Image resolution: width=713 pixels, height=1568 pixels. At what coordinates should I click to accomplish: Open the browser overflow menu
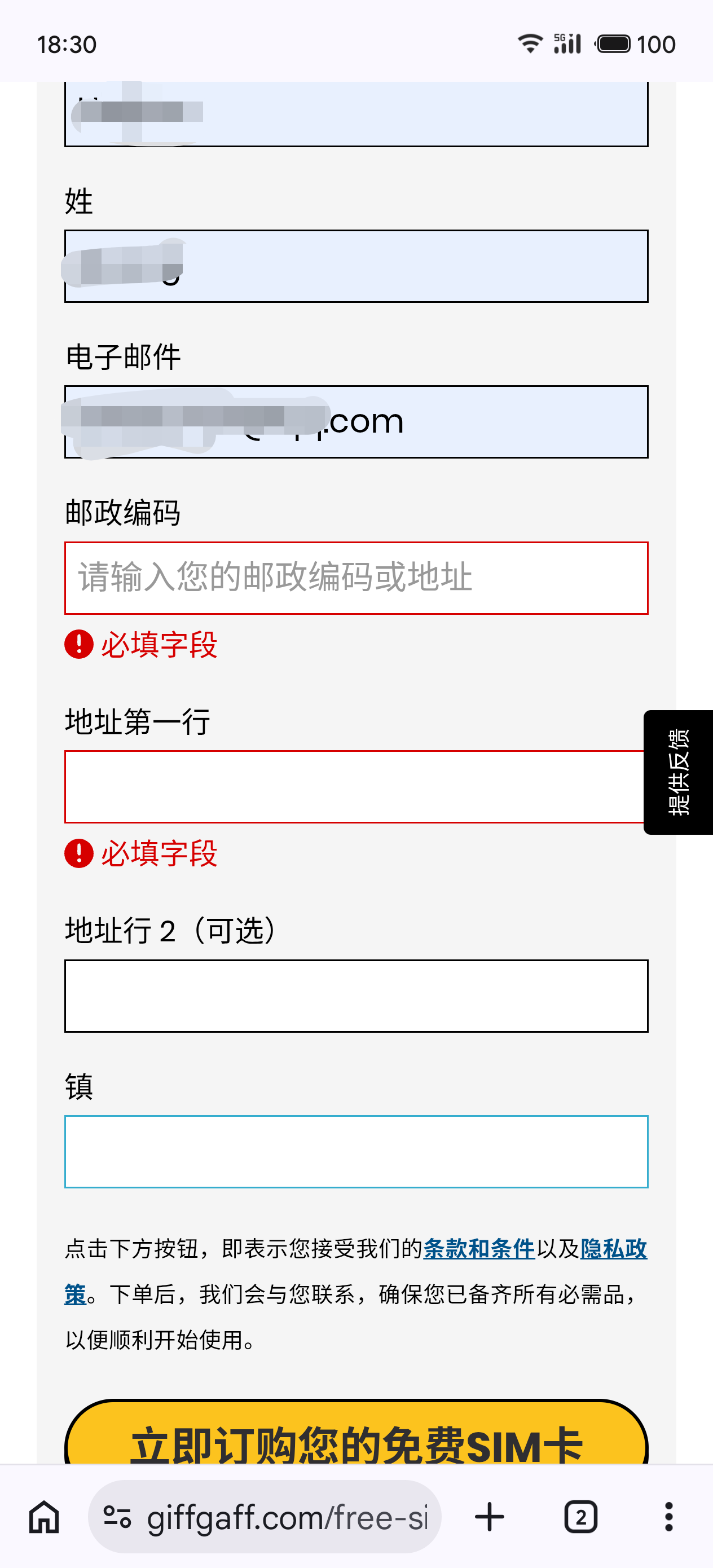click(x=668, y=1517)
